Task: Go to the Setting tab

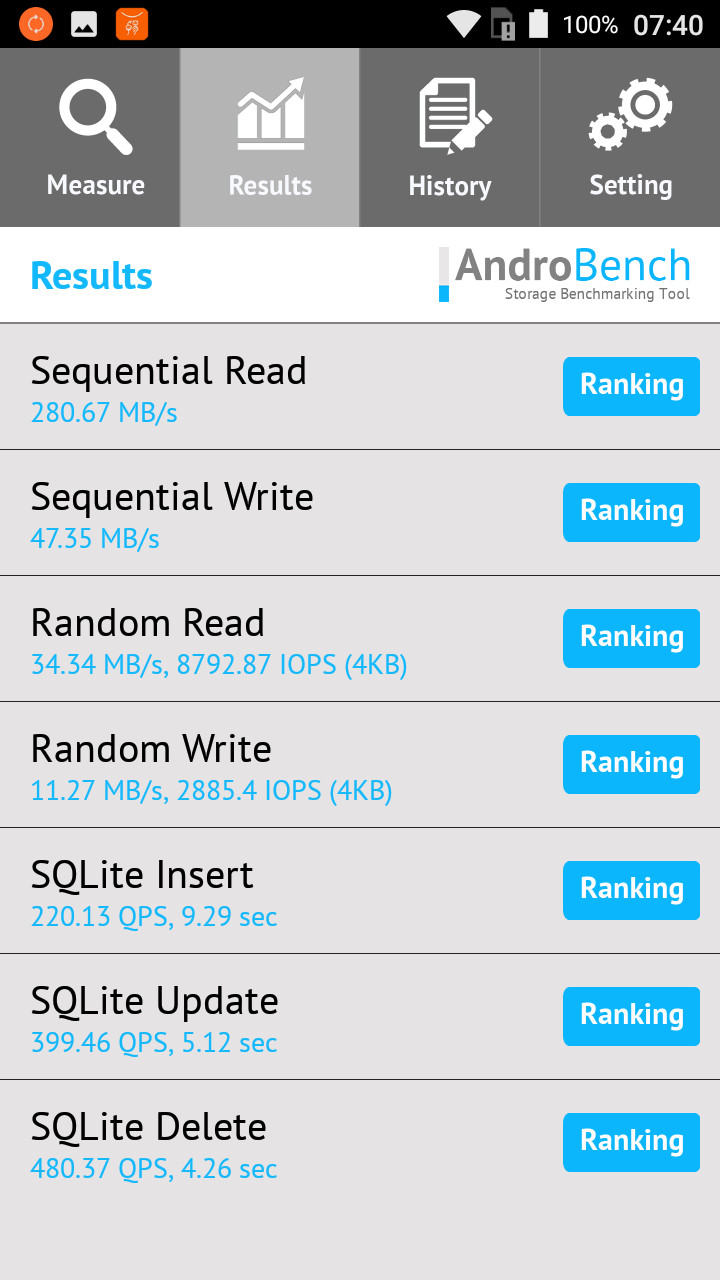Action: (630, 138)
